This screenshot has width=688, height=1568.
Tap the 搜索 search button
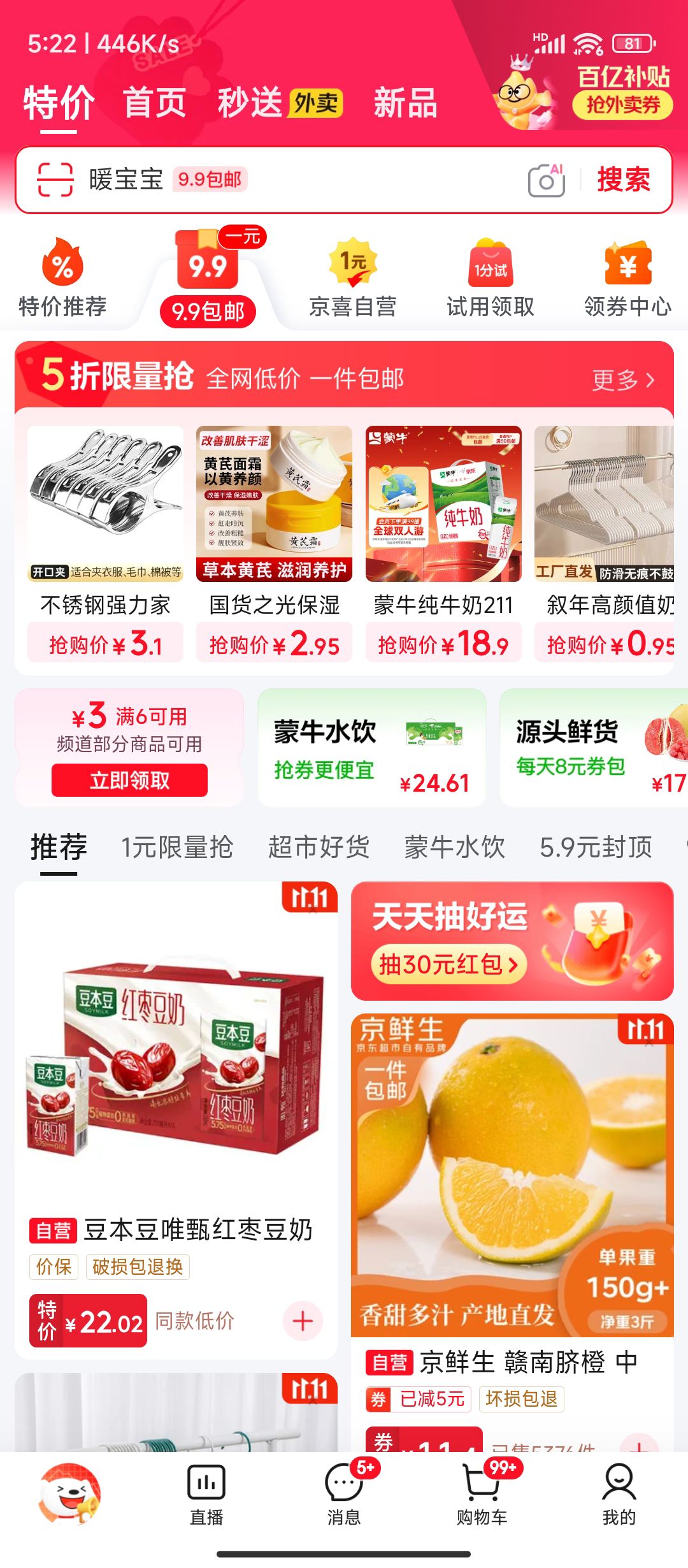click(x=623, y=180)
